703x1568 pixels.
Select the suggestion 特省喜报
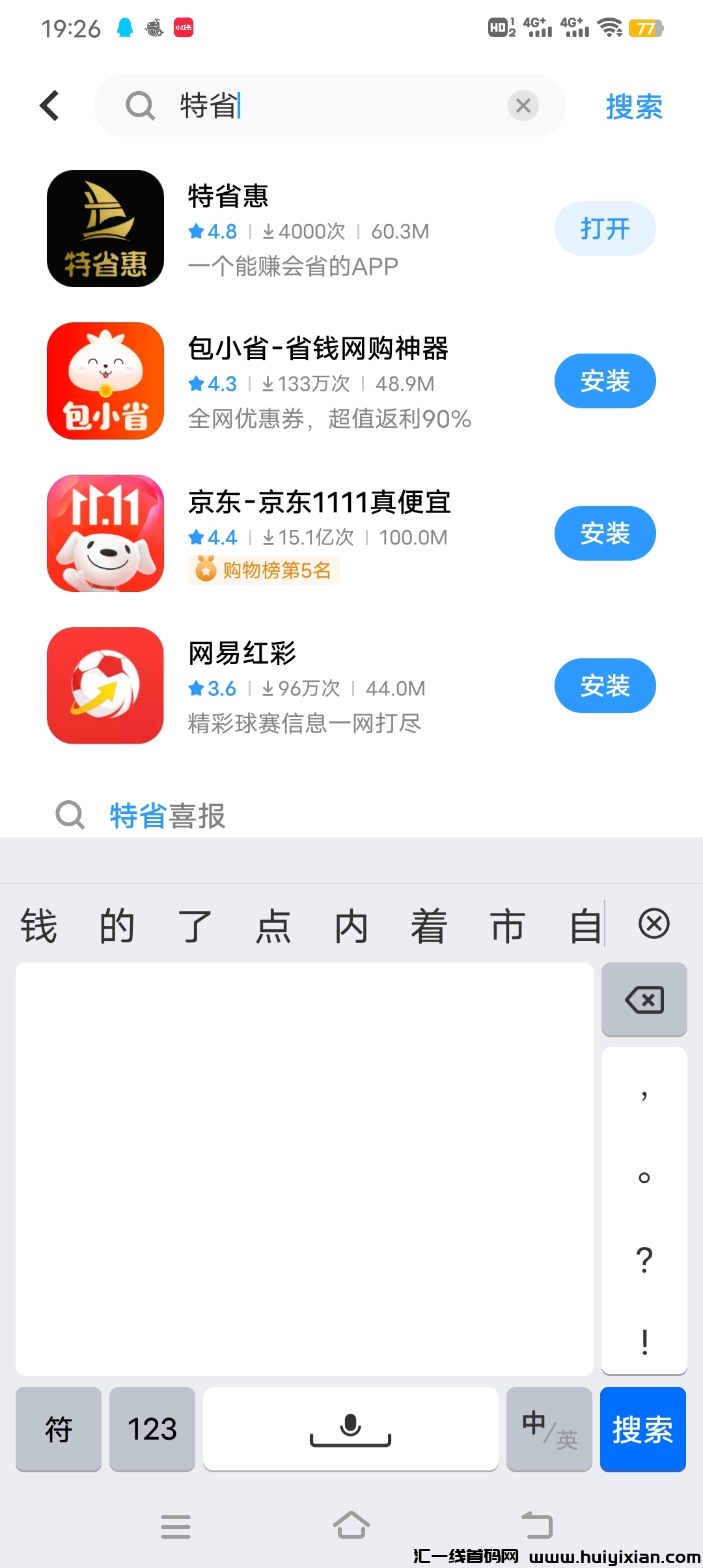165,815
